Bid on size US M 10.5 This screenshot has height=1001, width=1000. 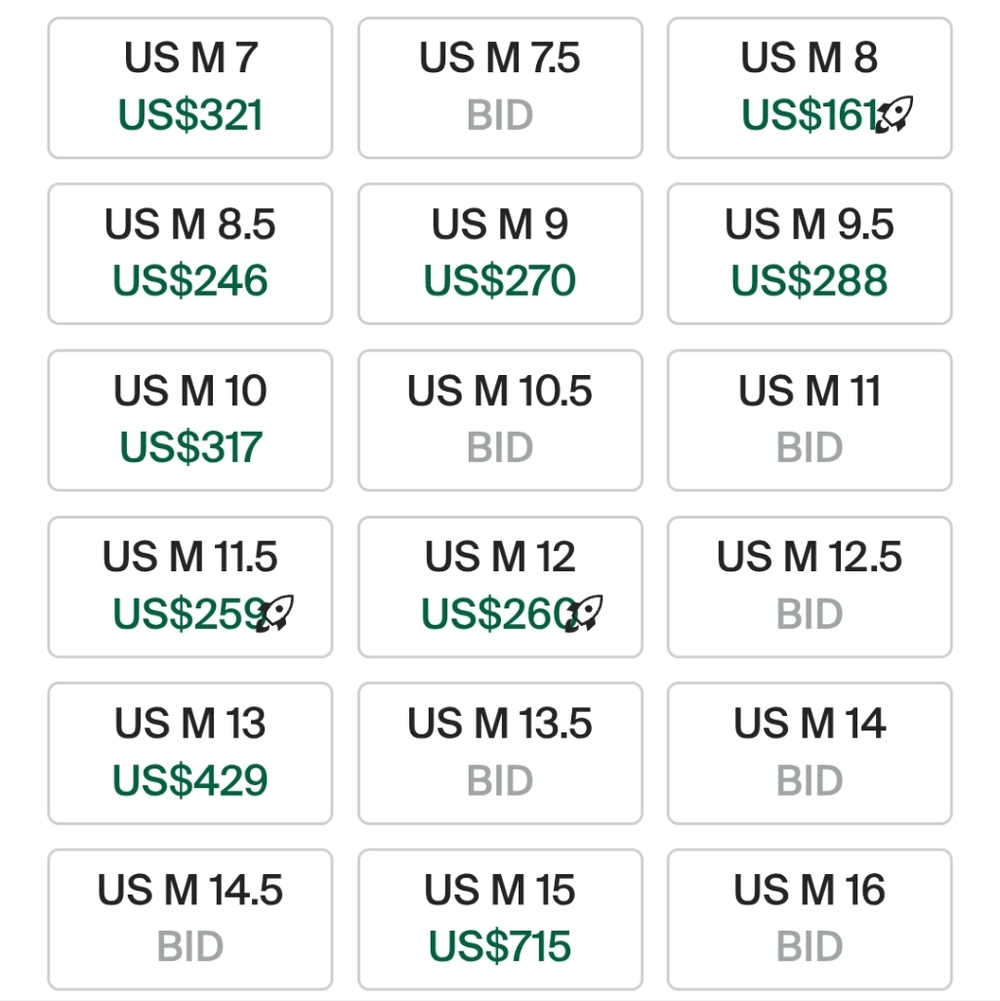click(500, 420)
